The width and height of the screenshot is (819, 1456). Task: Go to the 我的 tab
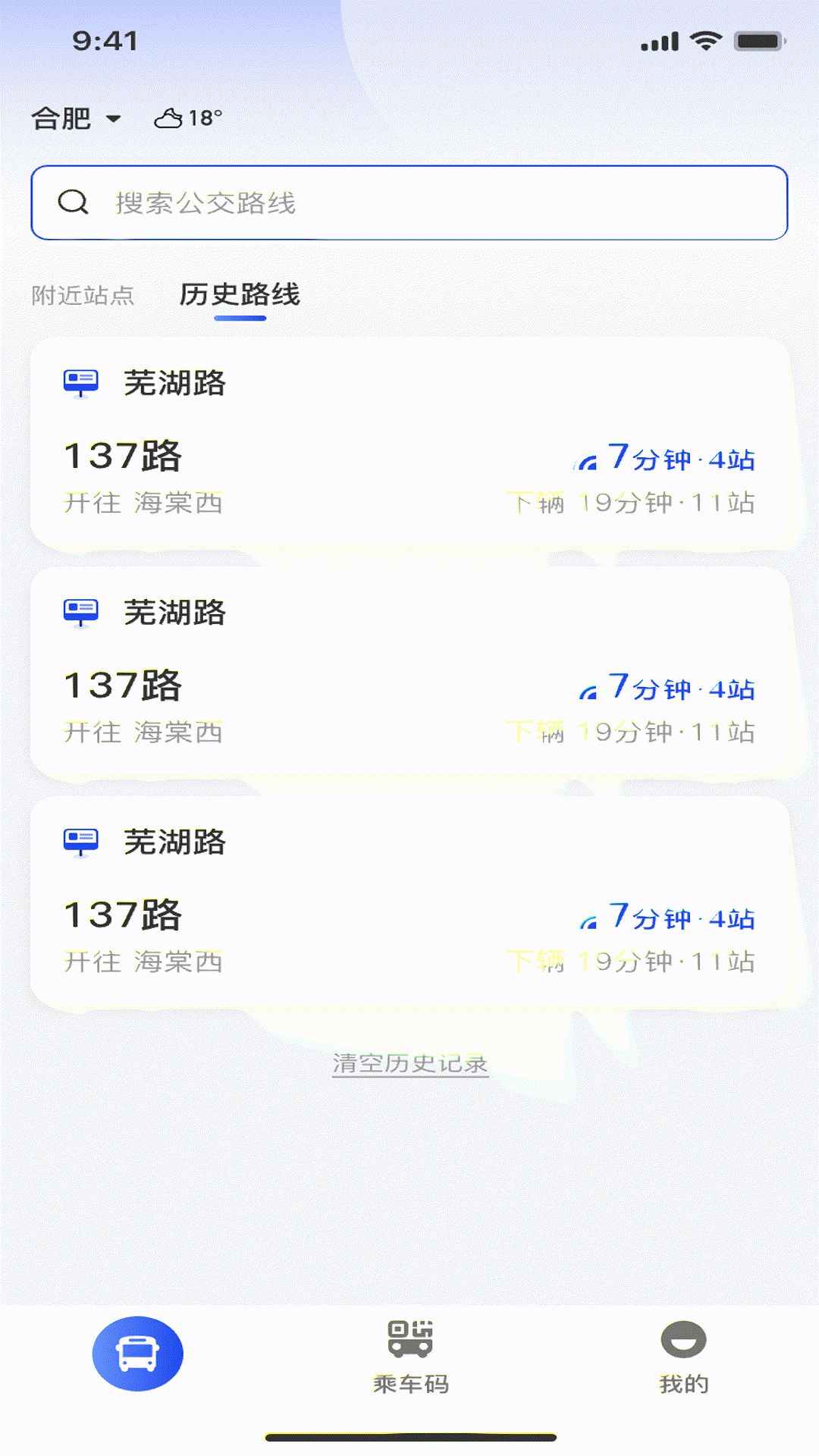coord(683,1357)
